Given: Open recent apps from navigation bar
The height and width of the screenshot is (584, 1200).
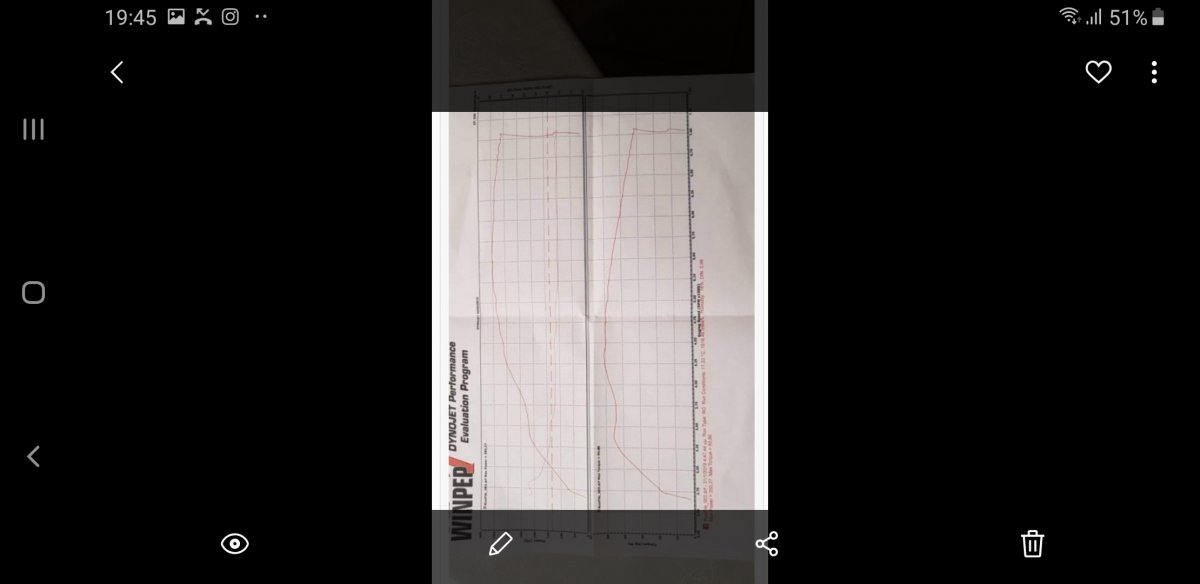Looking at the screenshot, I should coord(33,129).
